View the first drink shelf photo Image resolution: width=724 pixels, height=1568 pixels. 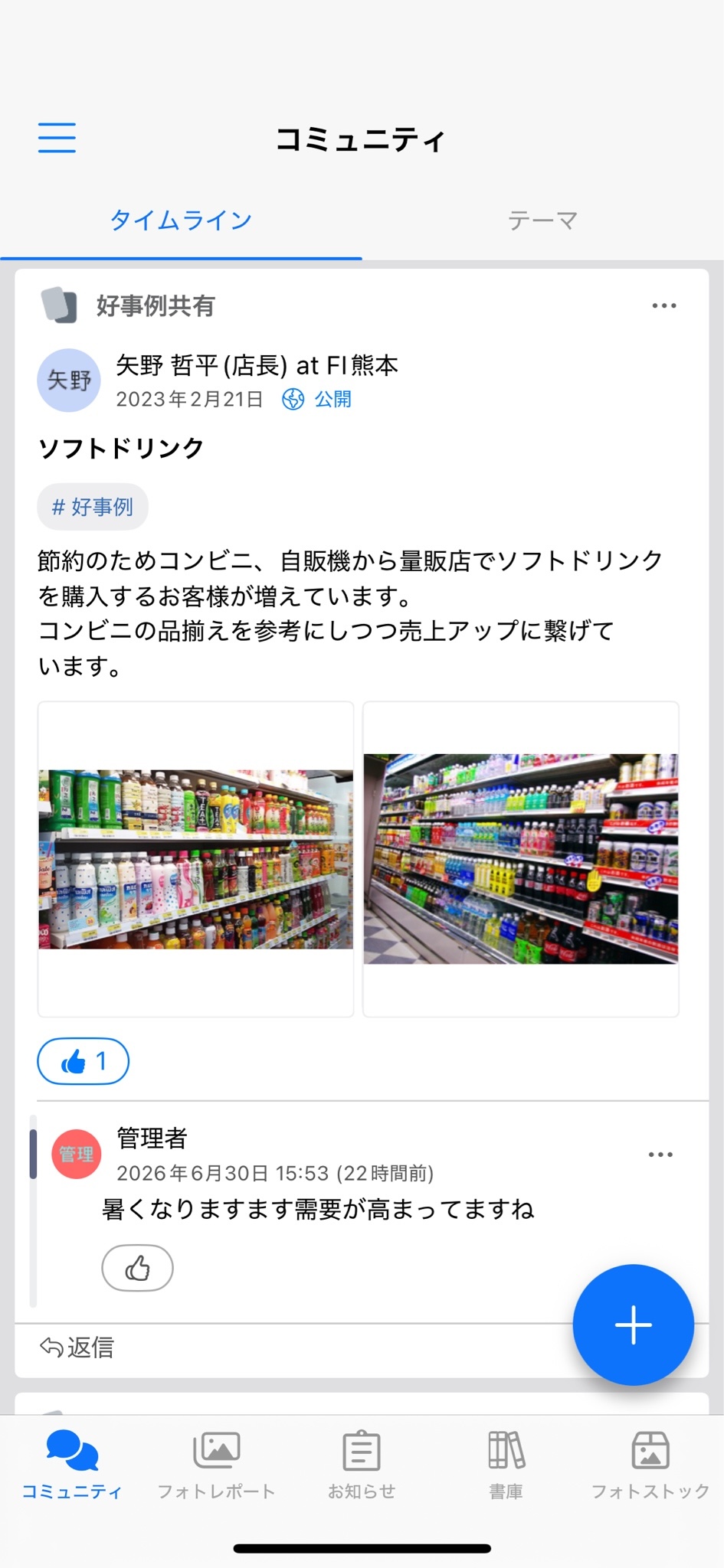coord(196,859)
